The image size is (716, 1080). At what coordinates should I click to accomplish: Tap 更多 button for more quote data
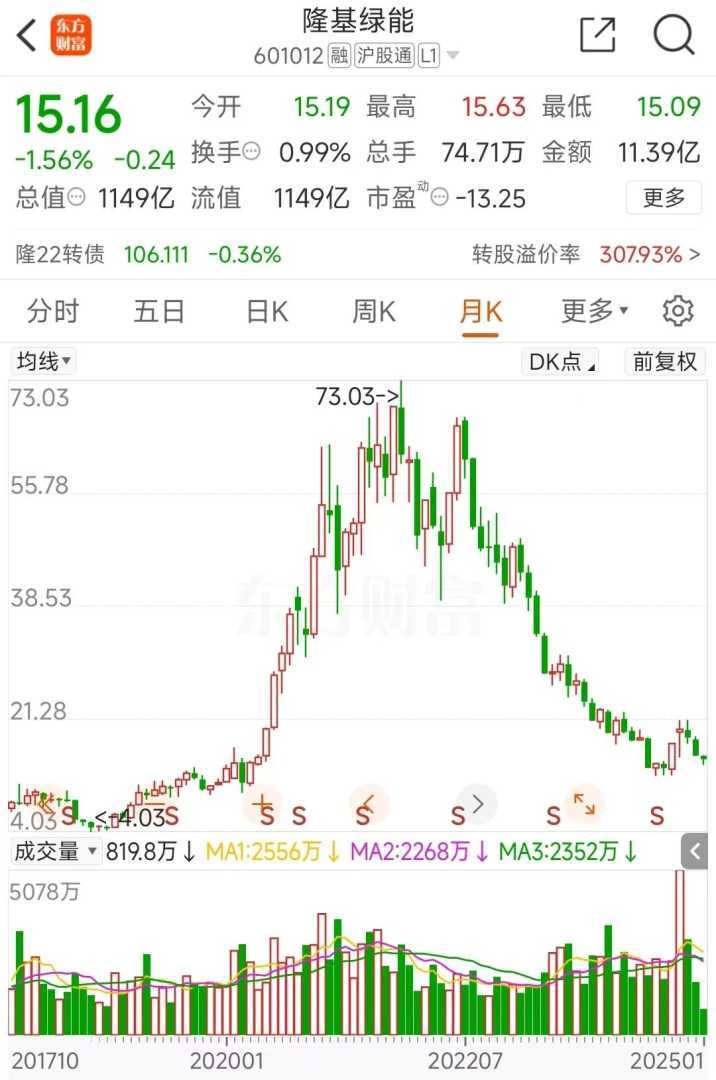[664, 198]
